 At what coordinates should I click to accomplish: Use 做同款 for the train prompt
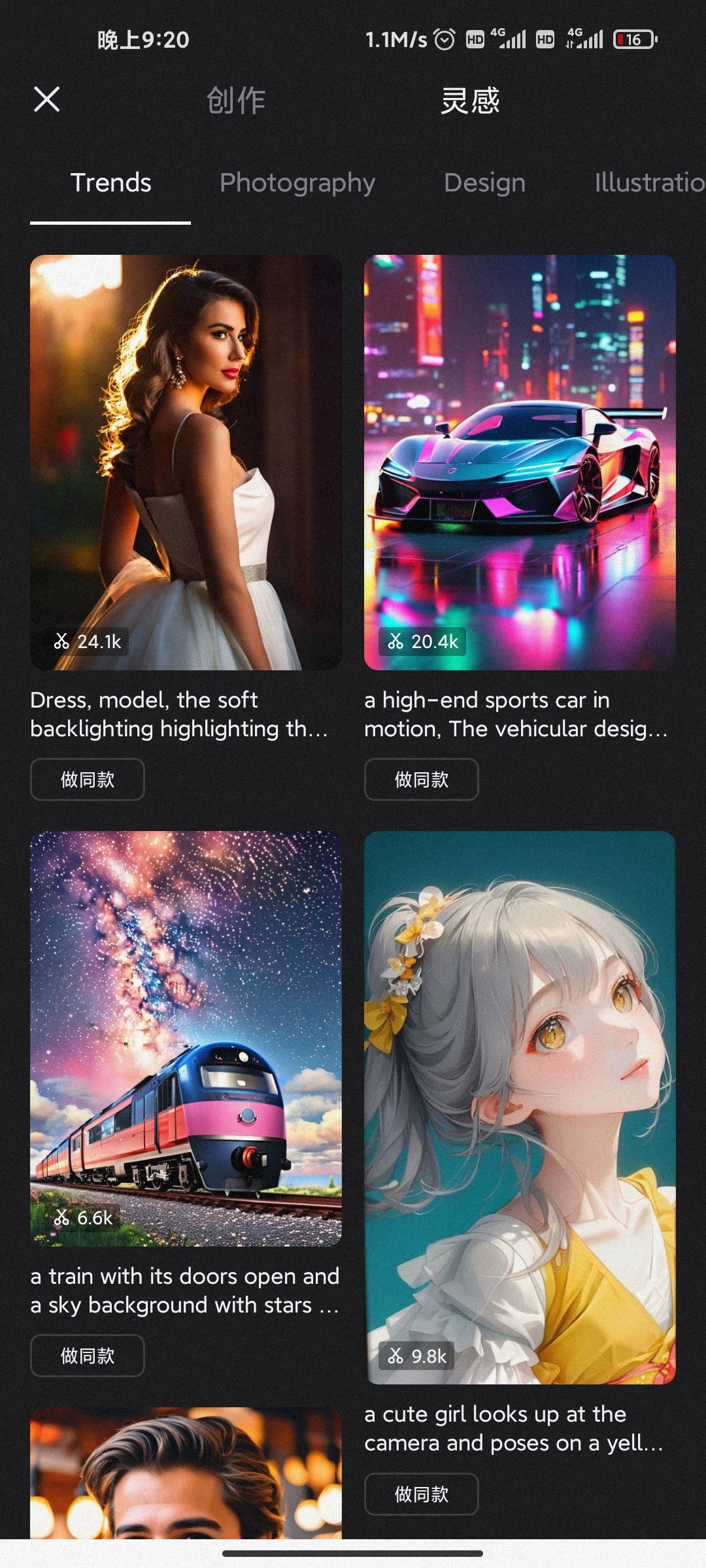coord(88,1356)
